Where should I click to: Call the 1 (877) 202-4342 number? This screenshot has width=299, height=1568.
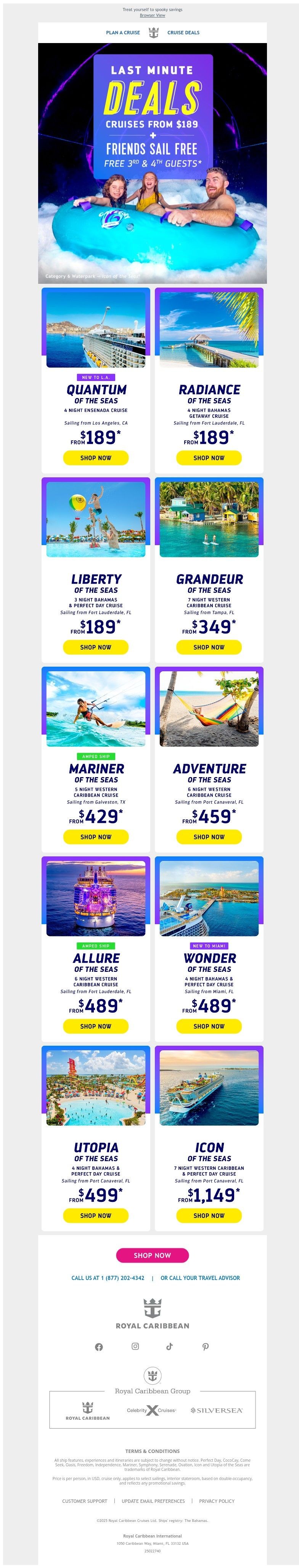[x=108, y=1278]
